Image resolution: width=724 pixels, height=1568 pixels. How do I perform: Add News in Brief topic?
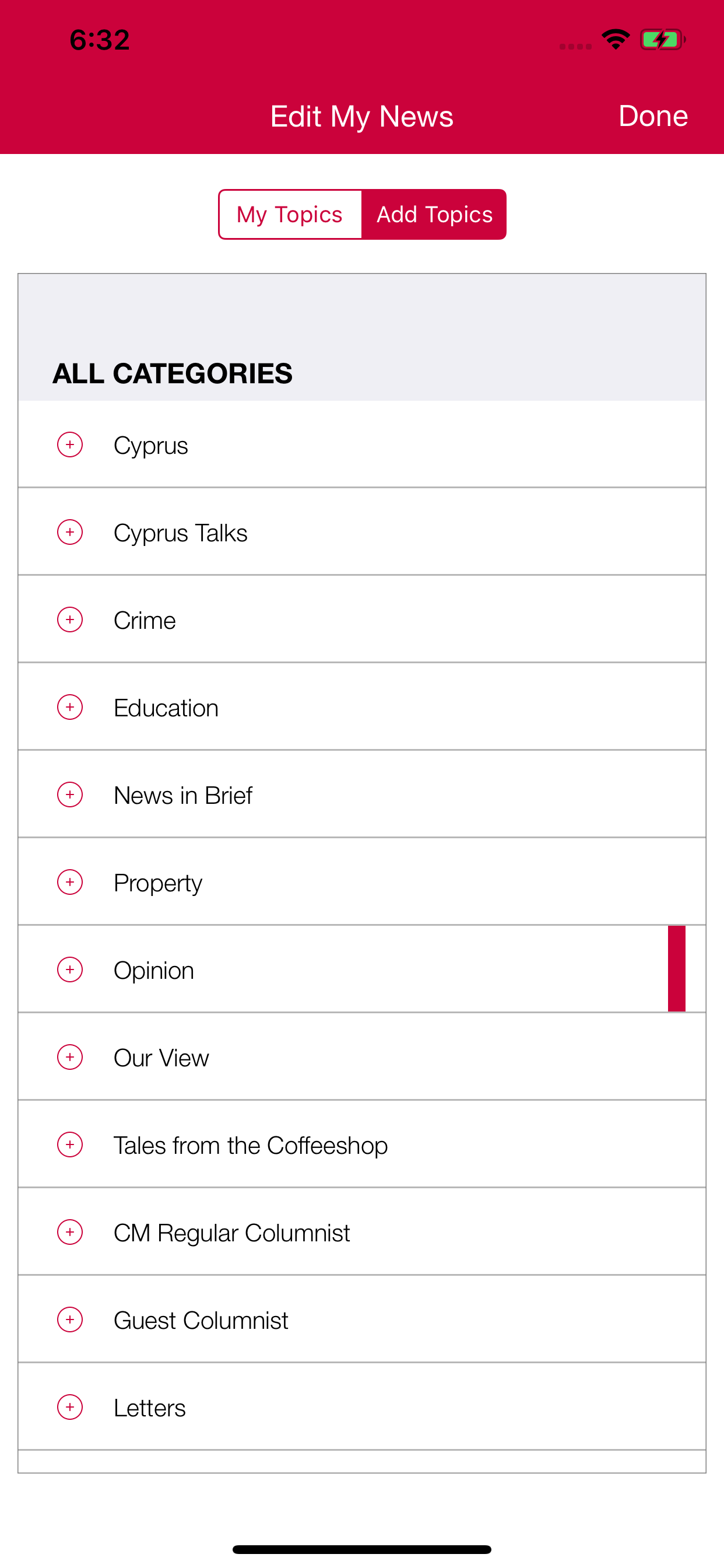tap(70, 795)
